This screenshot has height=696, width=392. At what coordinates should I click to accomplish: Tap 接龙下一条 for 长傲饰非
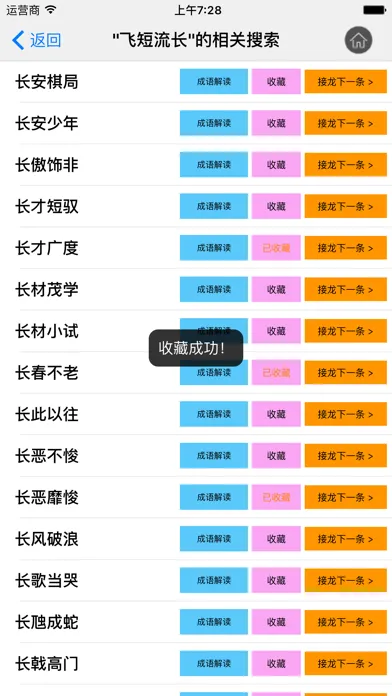345,165
